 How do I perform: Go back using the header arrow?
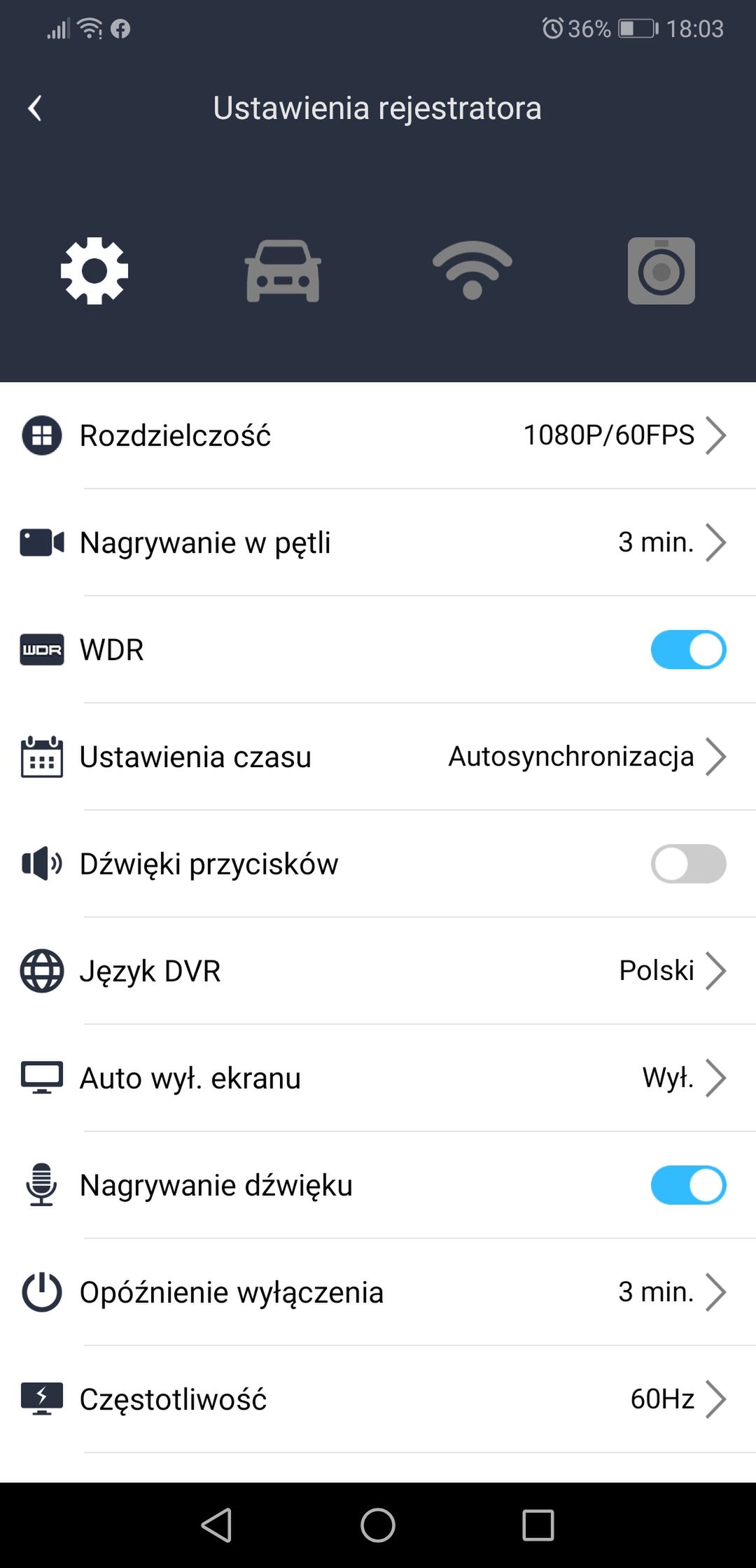pos(35,108)
